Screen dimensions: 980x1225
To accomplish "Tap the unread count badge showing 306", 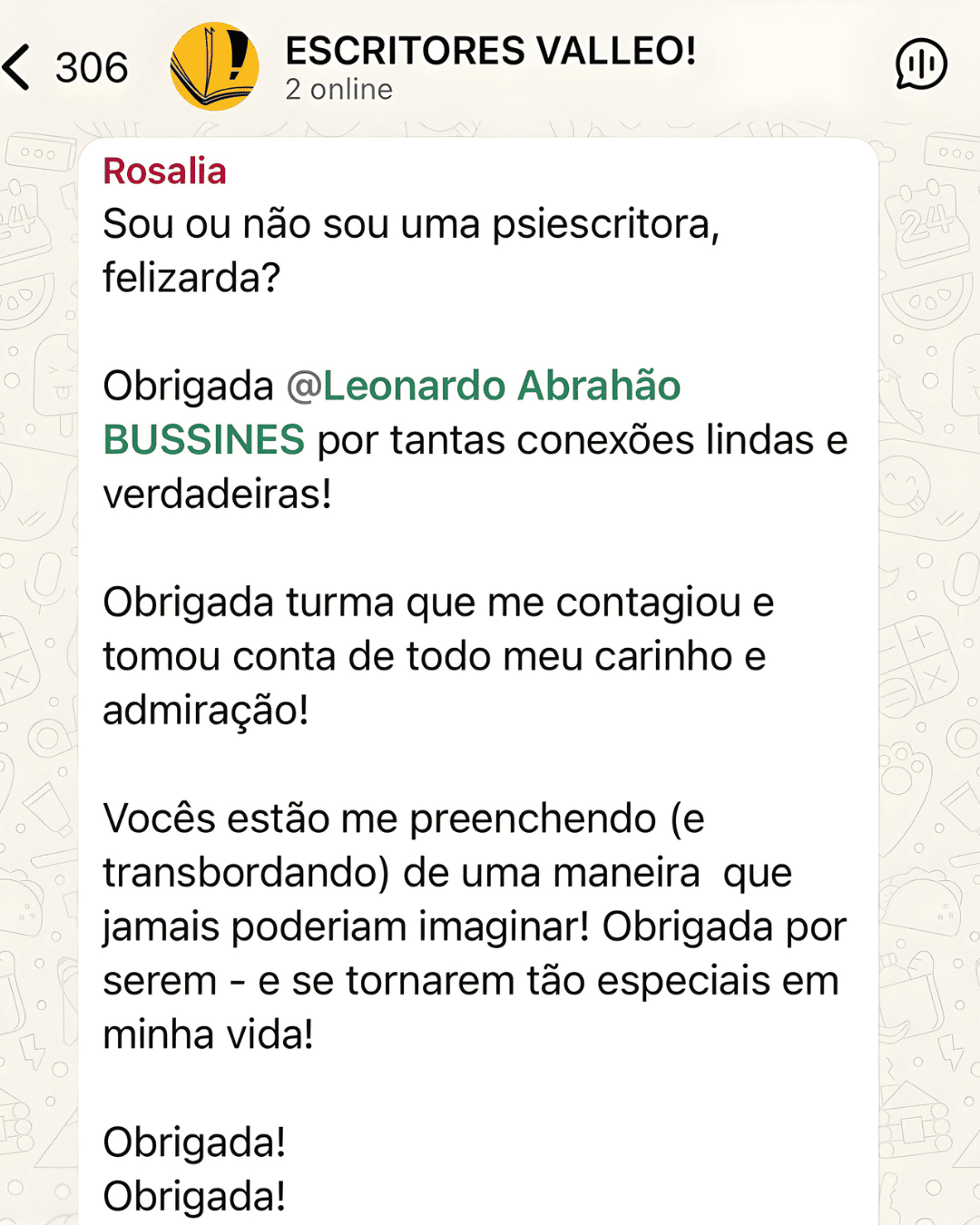I will (x=91, y=67).
